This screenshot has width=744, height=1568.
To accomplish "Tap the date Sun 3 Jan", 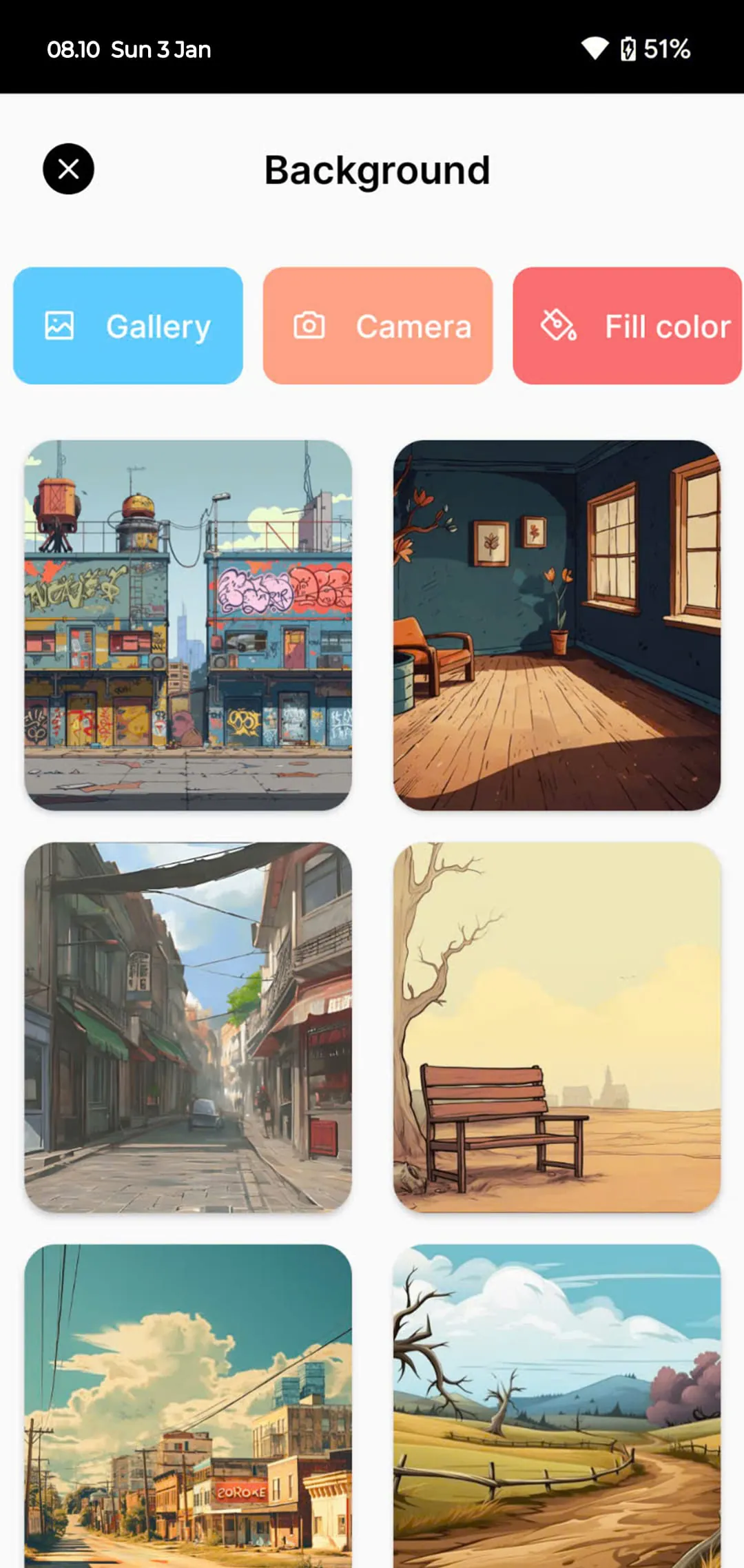I will click(x=161, y=49).
